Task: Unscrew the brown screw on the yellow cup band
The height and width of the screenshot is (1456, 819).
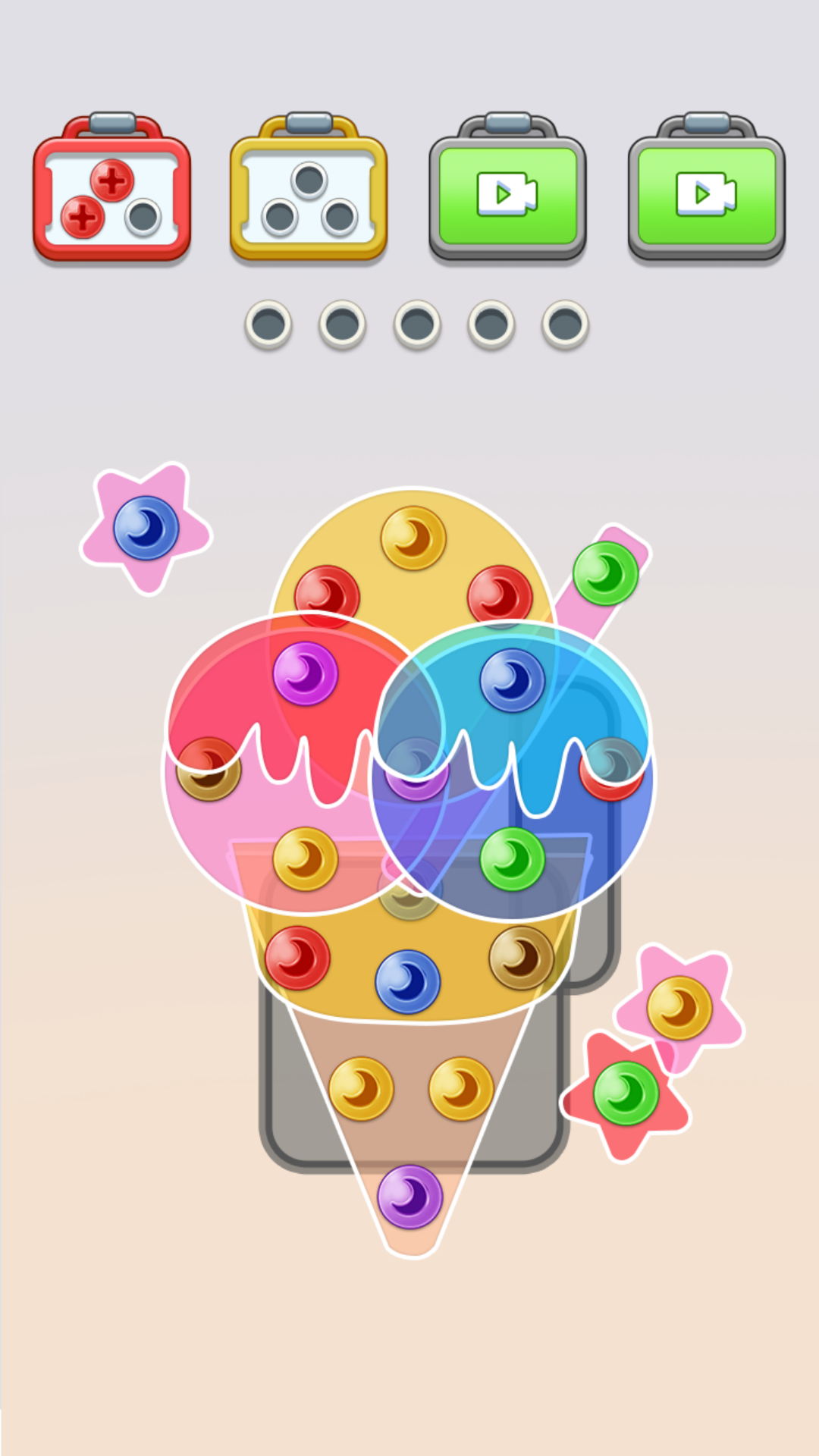Action: pyautogui.click(x=521, y=958)
